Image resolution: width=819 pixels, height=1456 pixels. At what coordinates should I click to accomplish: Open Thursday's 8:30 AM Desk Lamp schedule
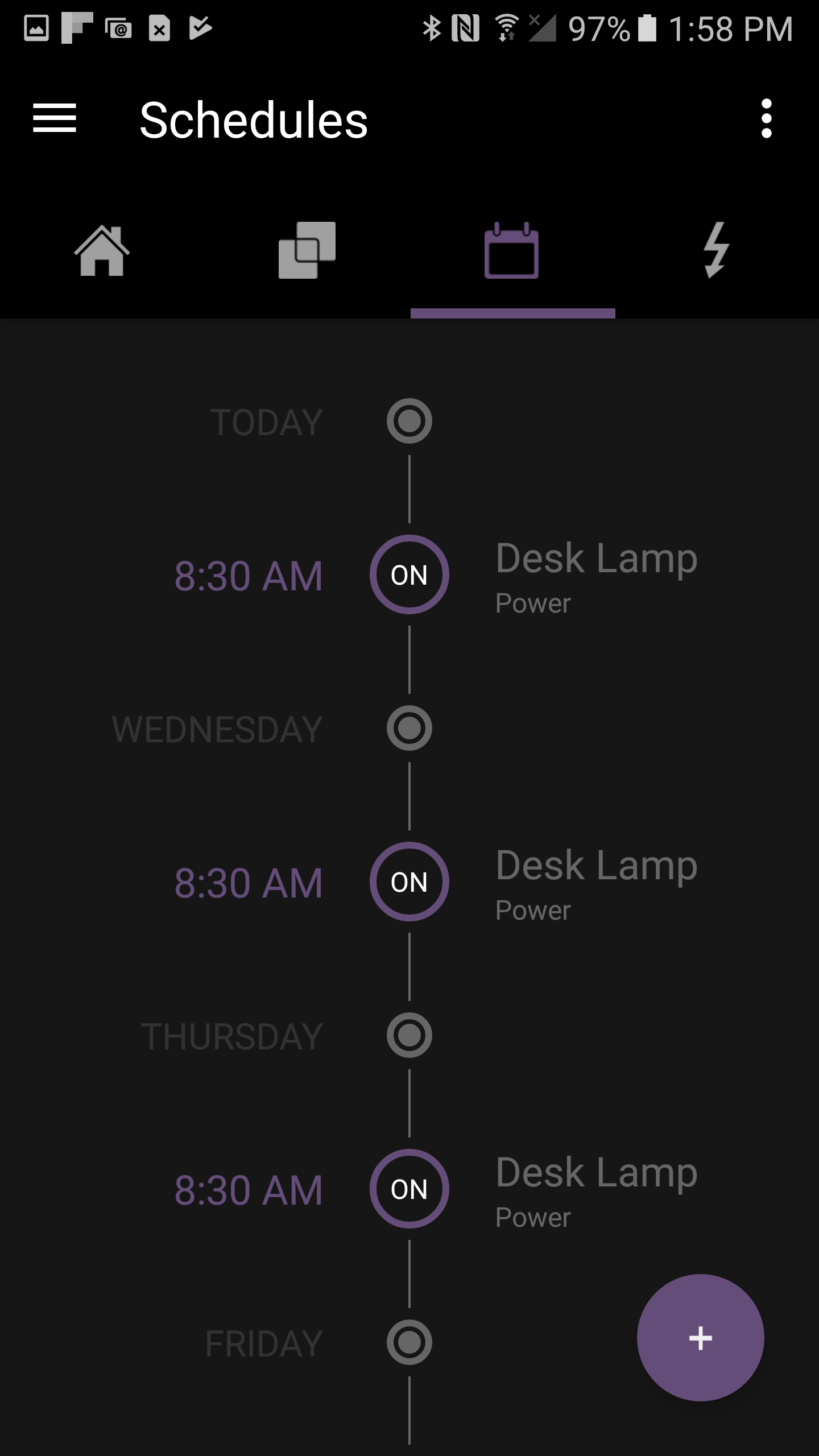pos(409,1189)
